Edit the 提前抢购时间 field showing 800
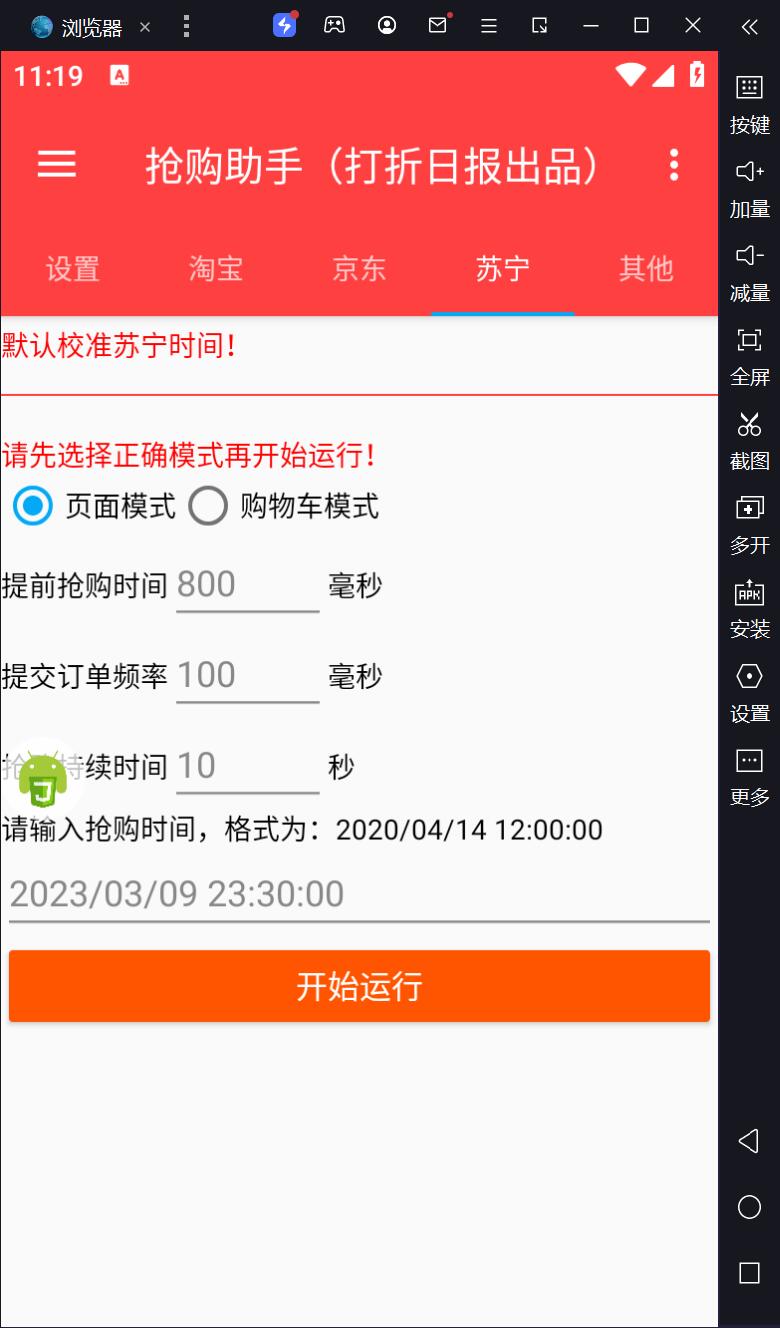 (x=247, y=585)
